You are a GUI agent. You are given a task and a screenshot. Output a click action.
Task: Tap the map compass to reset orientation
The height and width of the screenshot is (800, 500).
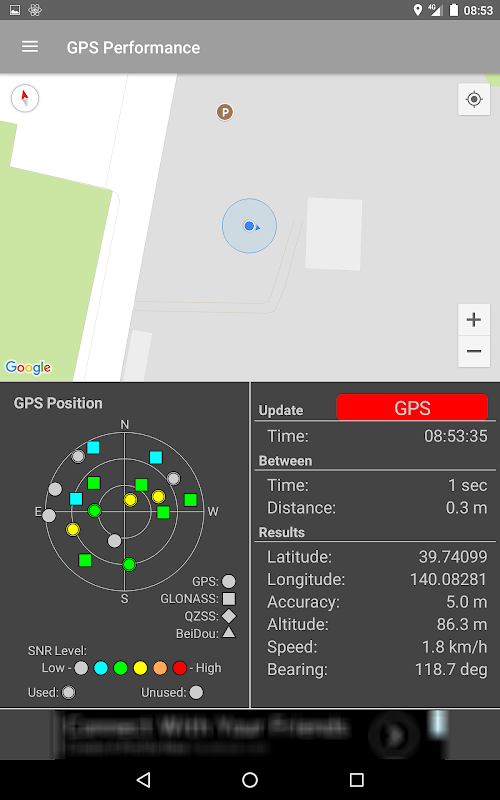tap(25, 97)
